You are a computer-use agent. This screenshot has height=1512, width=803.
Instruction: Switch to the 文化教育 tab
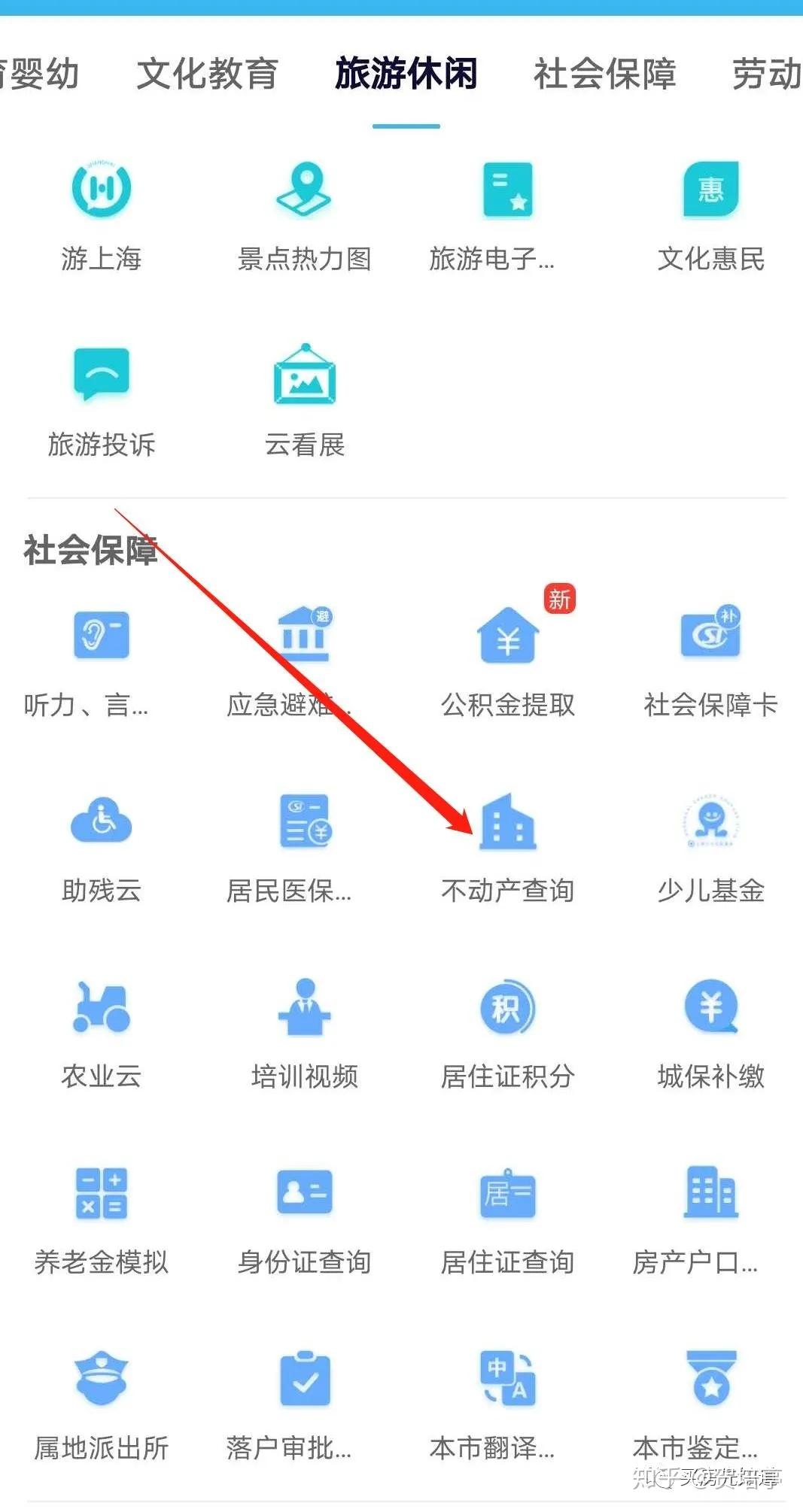point(207,74)
